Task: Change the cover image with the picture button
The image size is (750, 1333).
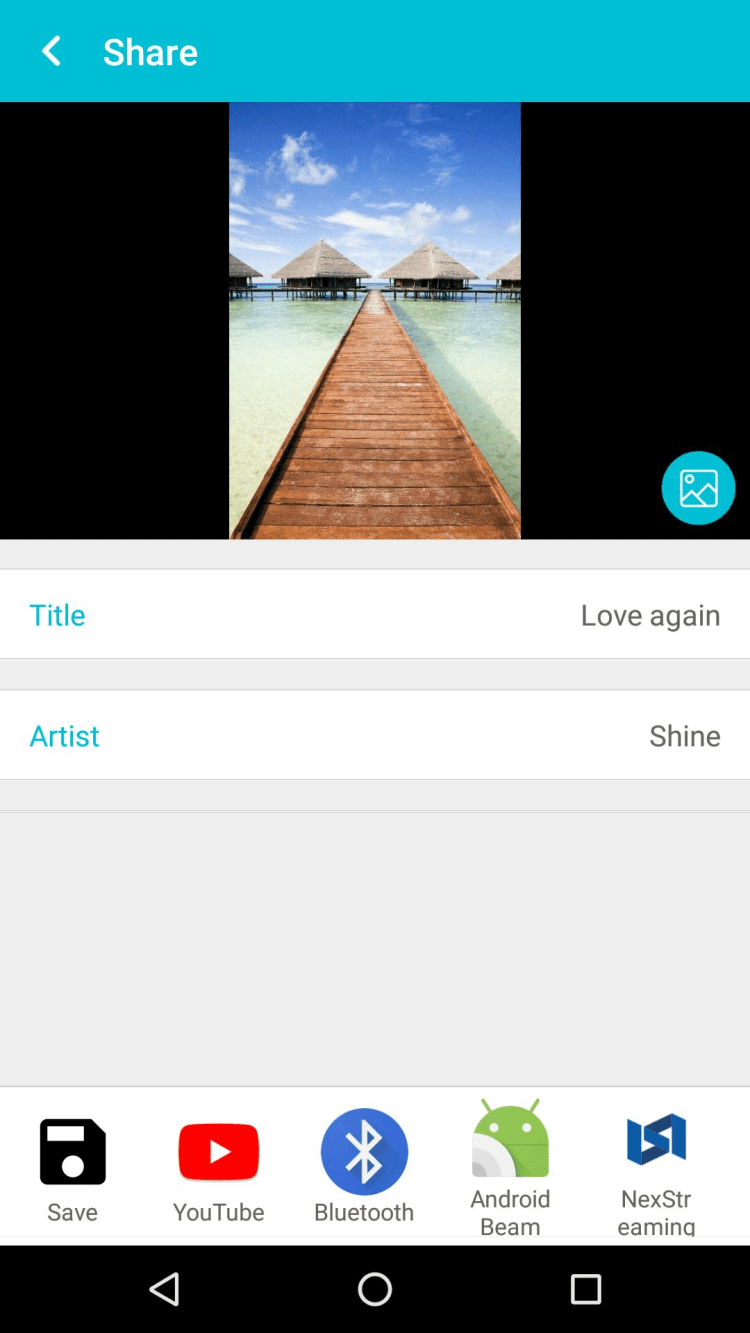Action: point(698,488)
